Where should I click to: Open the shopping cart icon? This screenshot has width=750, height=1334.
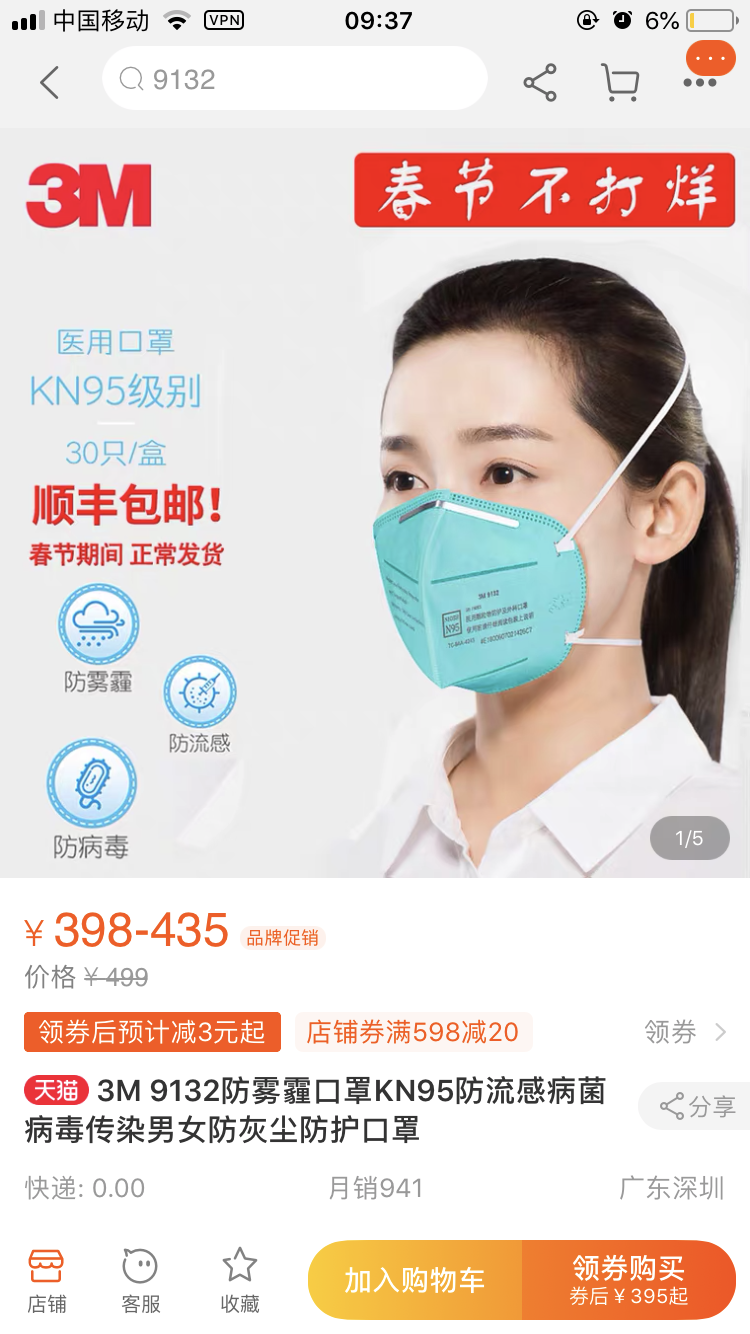tap(620, 82)
